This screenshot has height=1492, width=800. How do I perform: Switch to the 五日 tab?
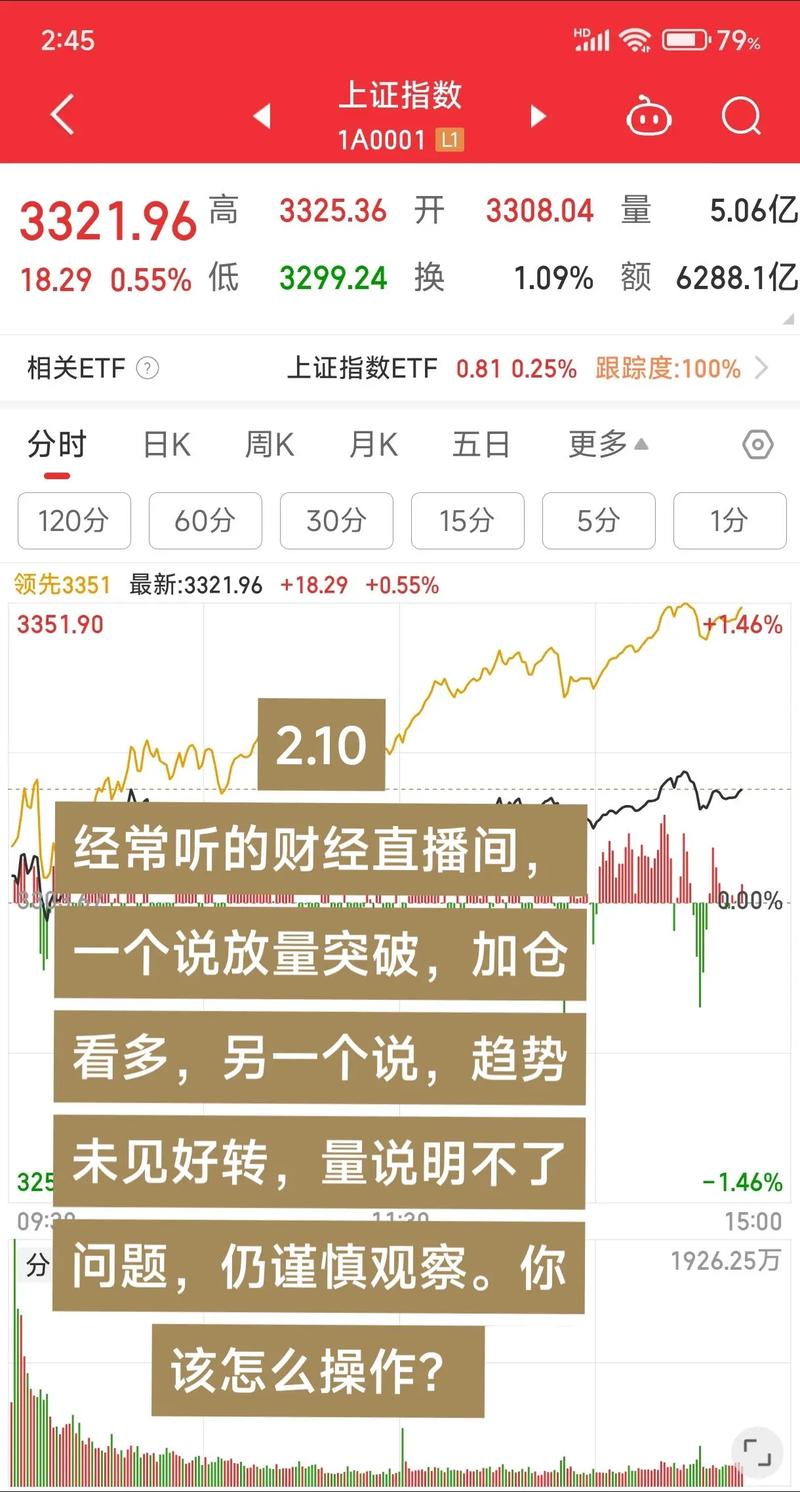coord(481,444)
